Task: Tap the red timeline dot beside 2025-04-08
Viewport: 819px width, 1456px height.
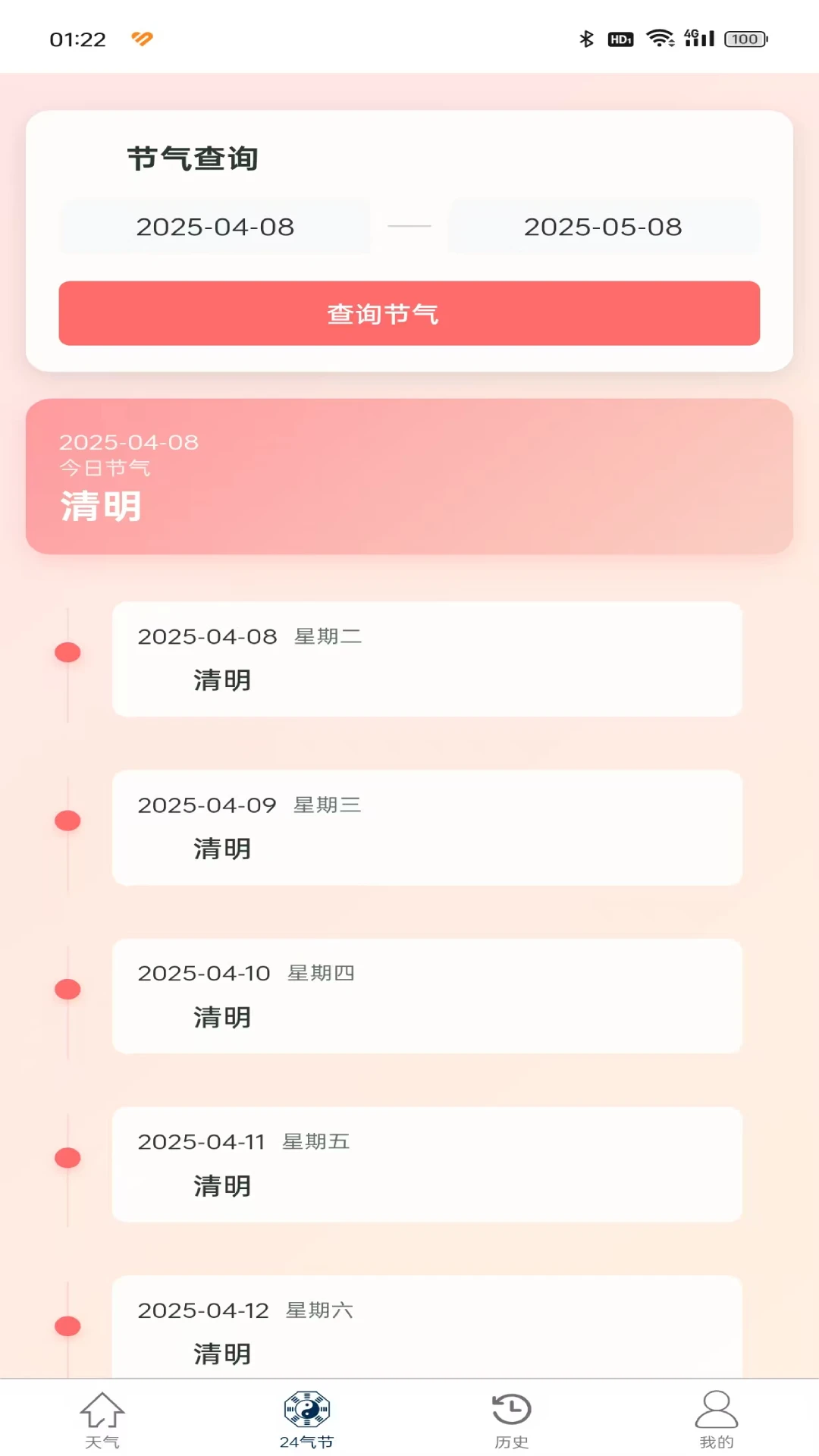Action: click(x=67, y=651)
